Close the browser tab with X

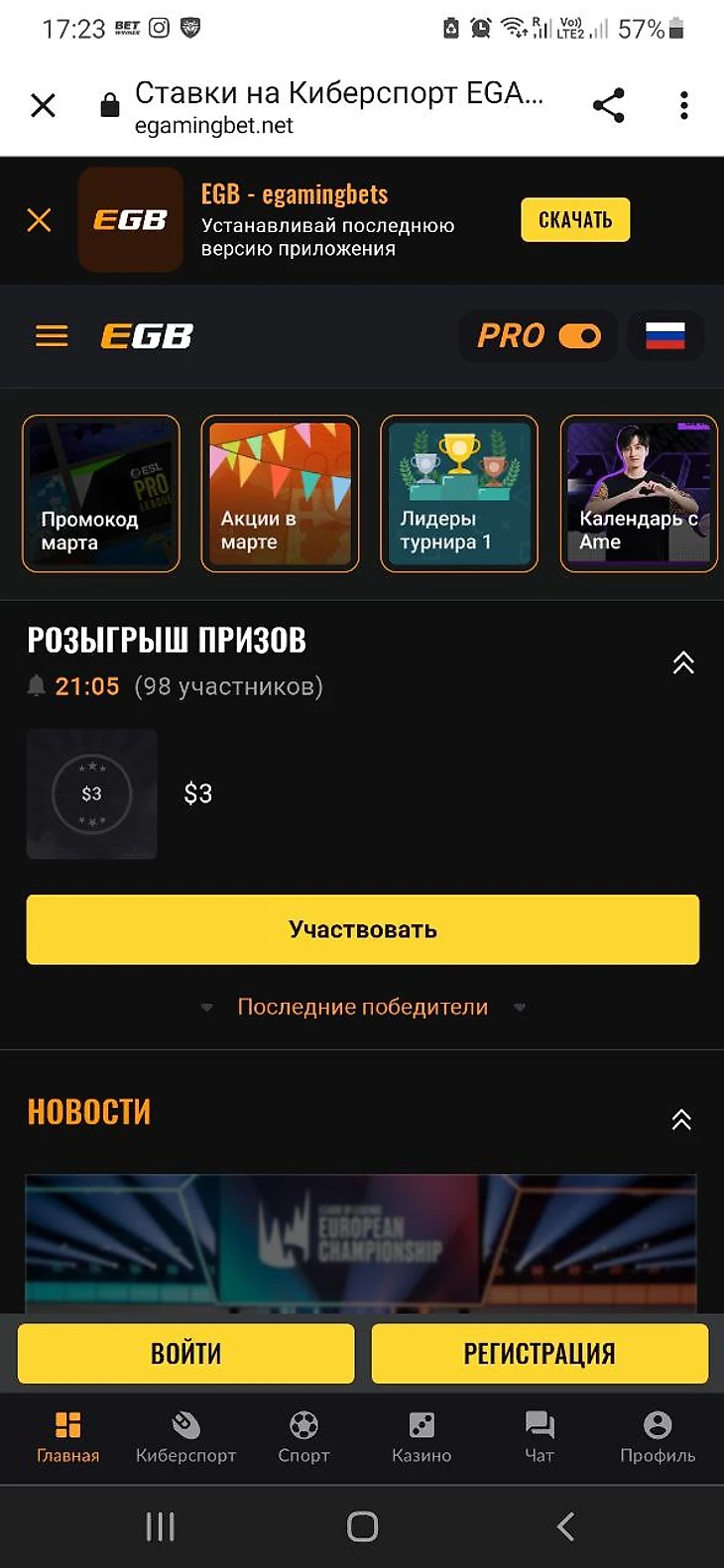(x=43, y=105)
